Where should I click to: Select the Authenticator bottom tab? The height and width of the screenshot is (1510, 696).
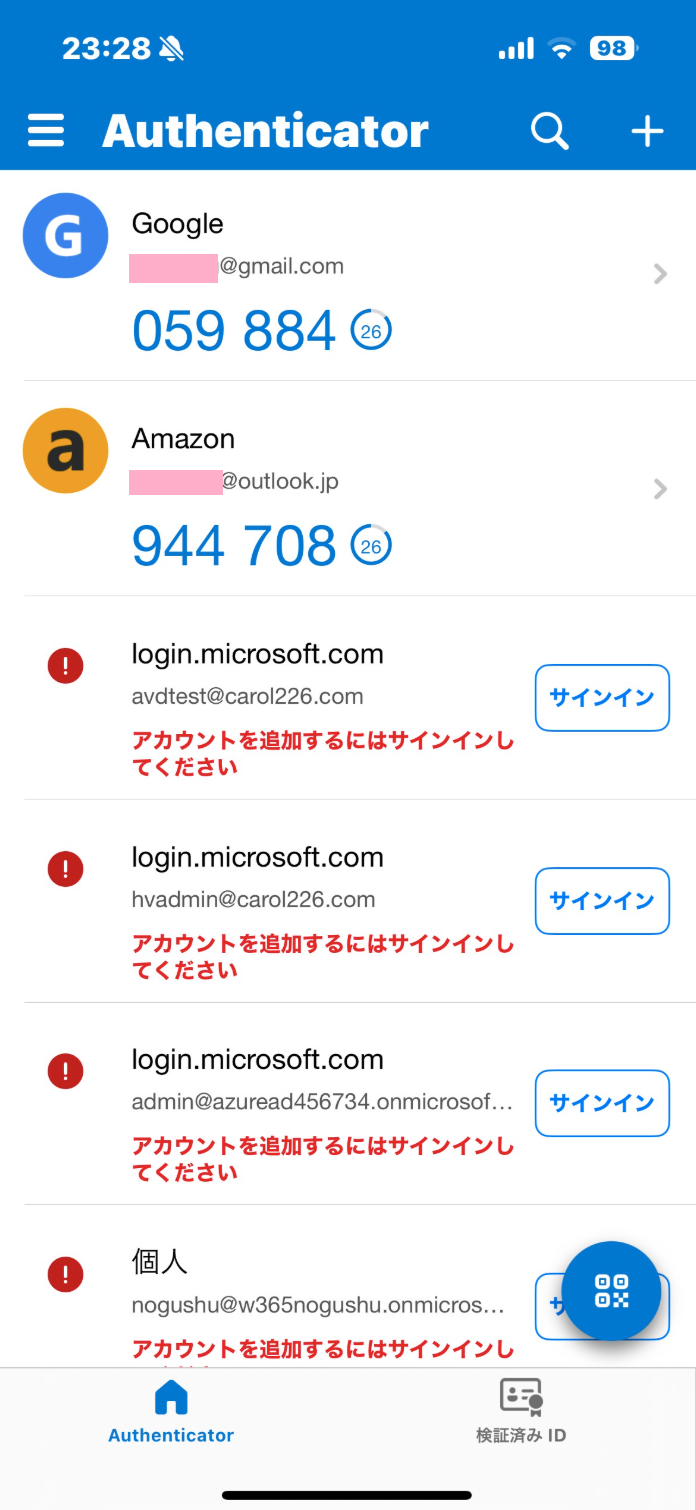tap(171, 1411)
